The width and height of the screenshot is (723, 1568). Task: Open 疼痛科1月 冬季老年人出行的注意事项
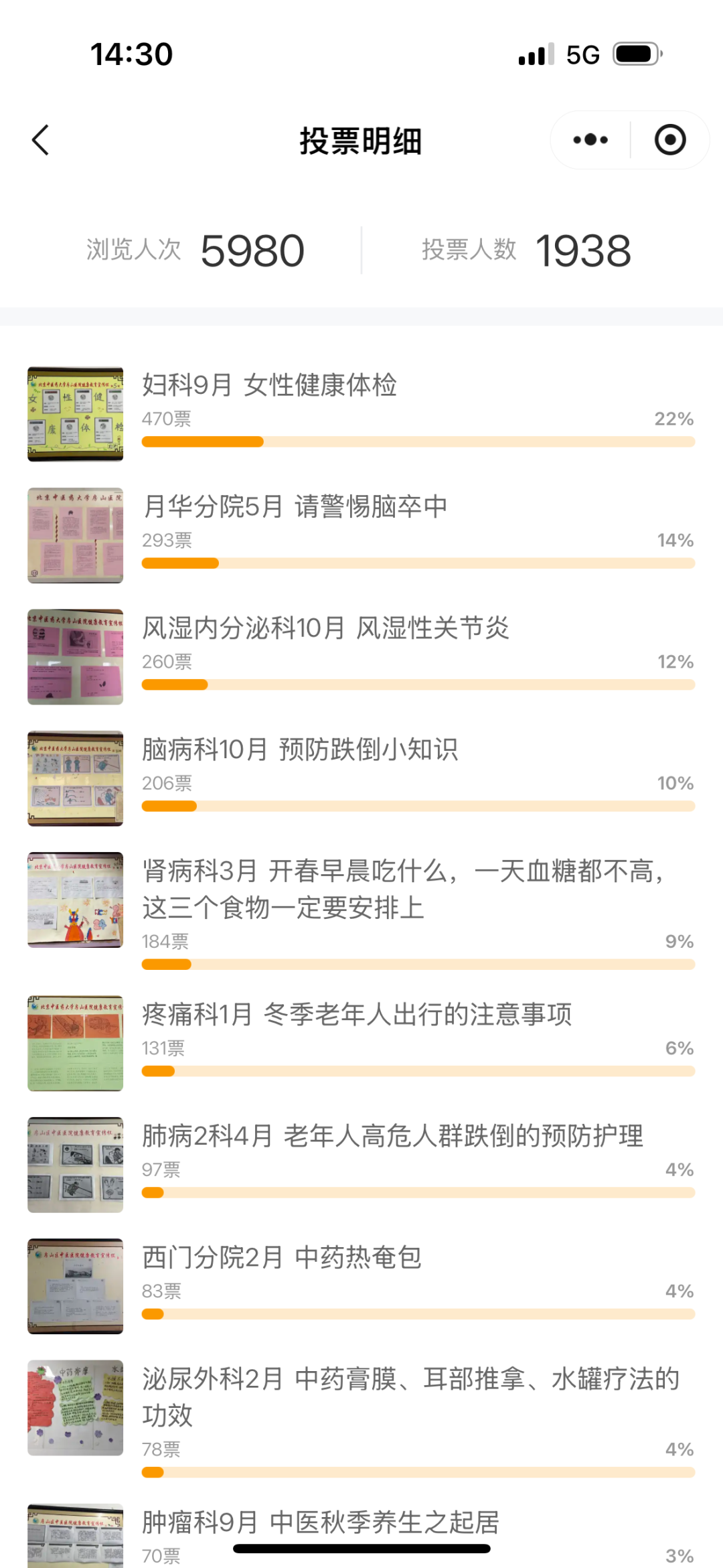click(x=357, y=1015)
